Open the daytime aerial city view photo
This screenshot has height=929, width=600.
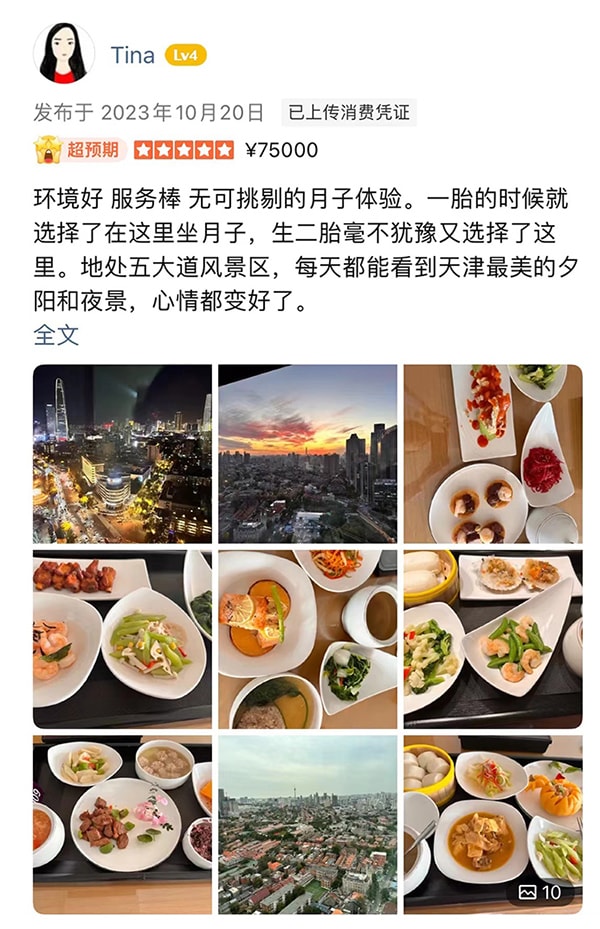point(307,824)
